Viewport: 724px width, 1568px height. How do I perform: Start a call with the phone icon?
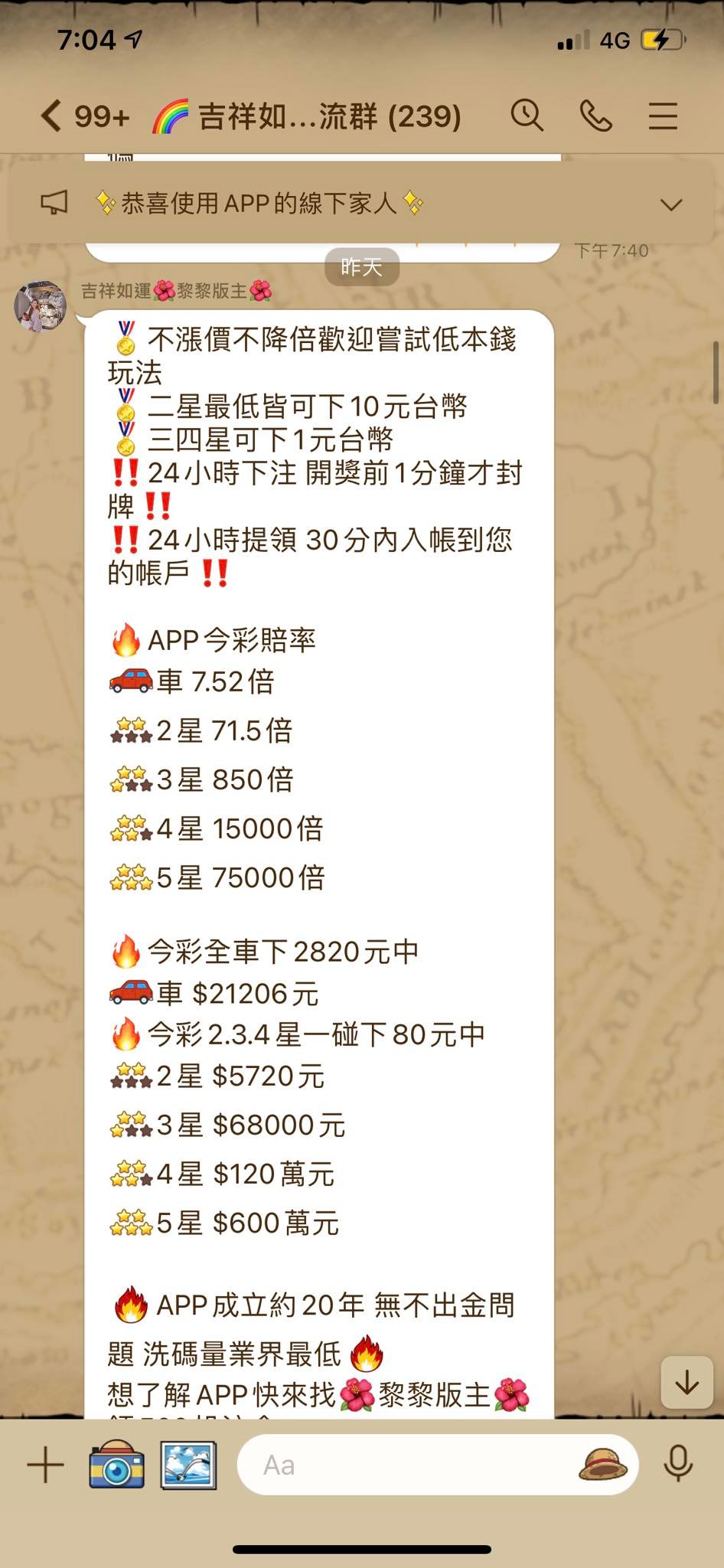595,116
